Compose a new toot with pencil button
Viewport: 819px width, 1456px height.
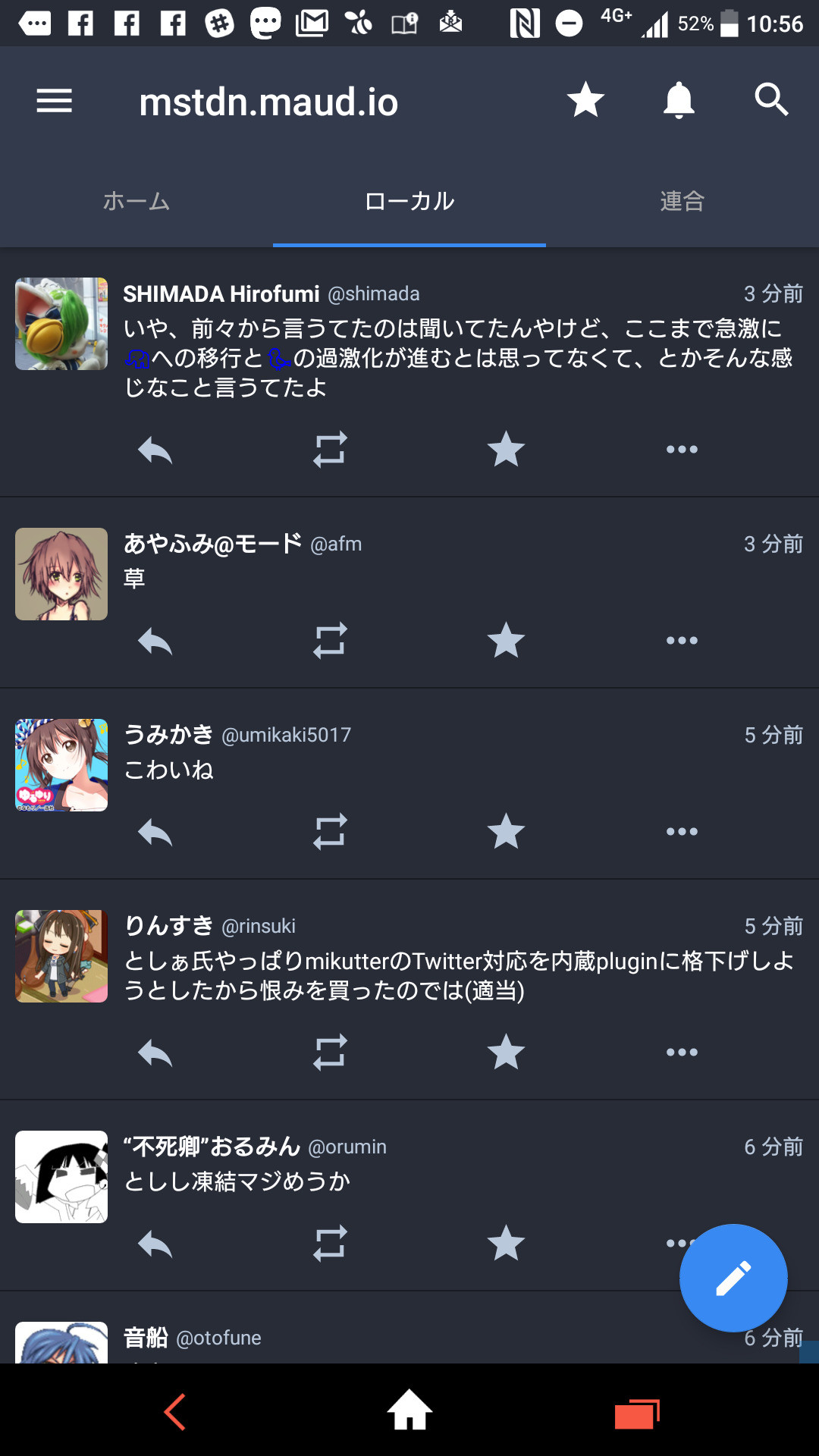click(x=733, y=1279)
